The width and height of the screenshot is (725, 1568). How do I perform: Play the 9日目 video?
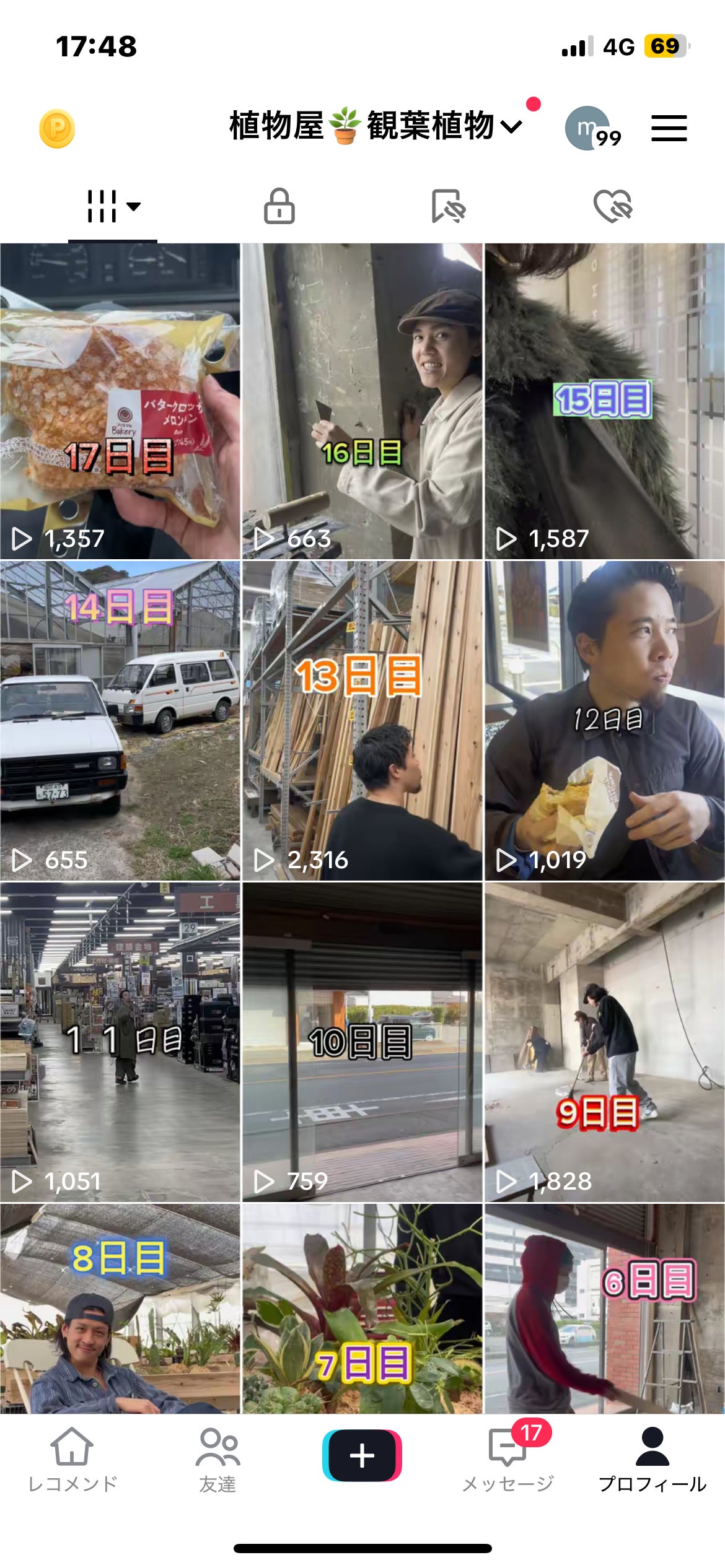[x=604, y=1042]
